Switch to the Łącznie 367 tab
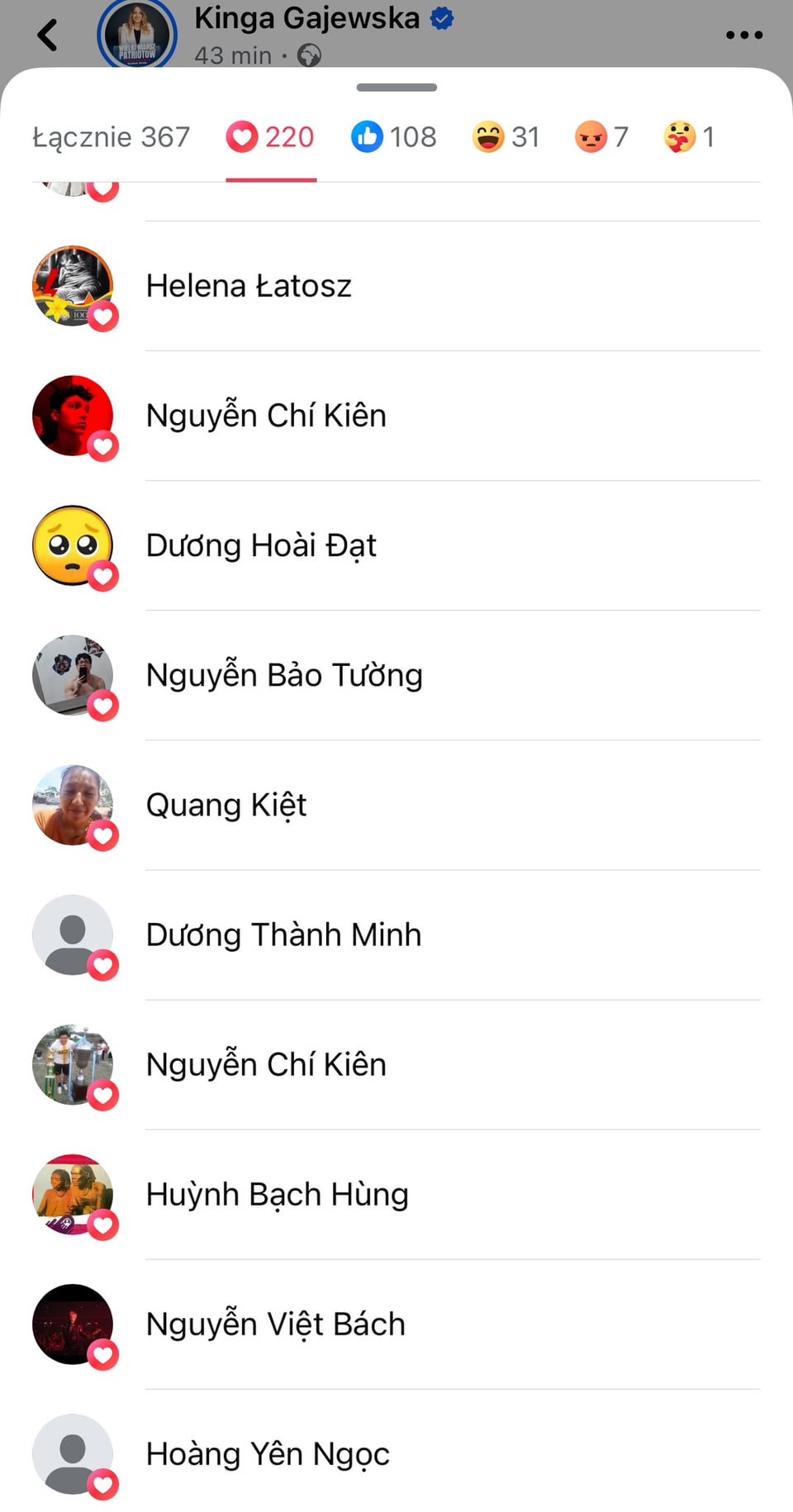Screen dimensions: 793x1512 pyautogui.click(x=112, y=137)
